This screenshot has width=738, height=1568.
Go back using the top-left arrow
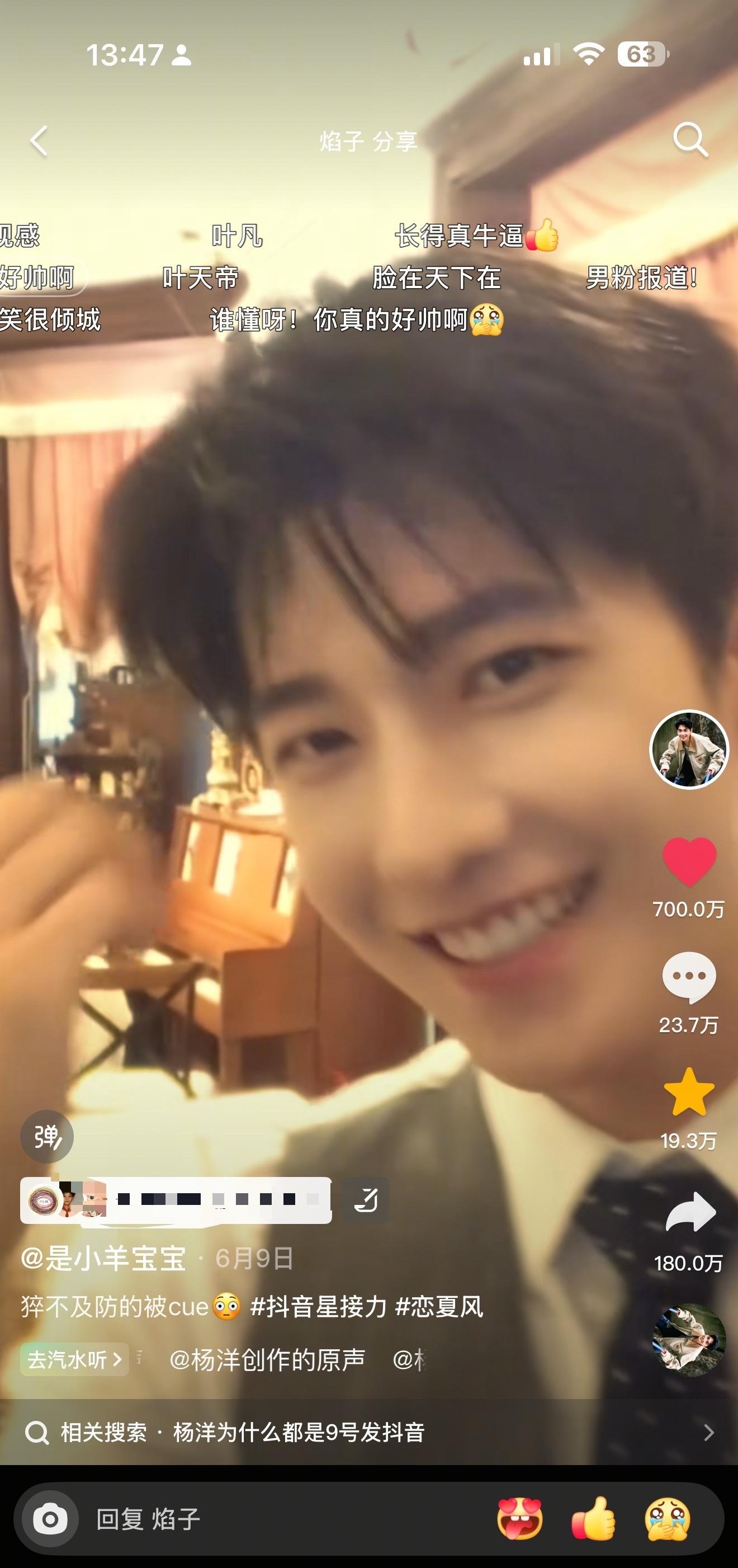(x=39, y=141)
